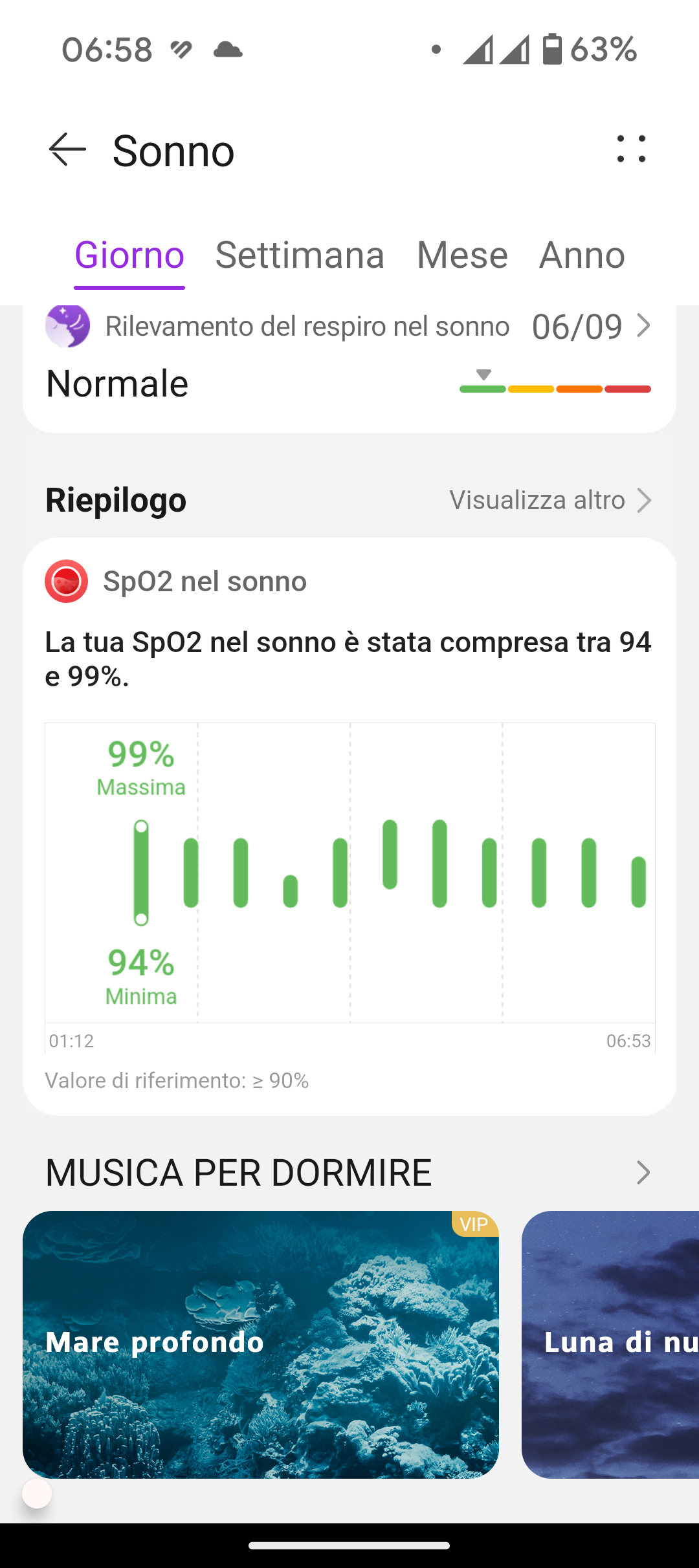Switch to the Anno tab
The image size is (699, 1568).
coord(582,255)
